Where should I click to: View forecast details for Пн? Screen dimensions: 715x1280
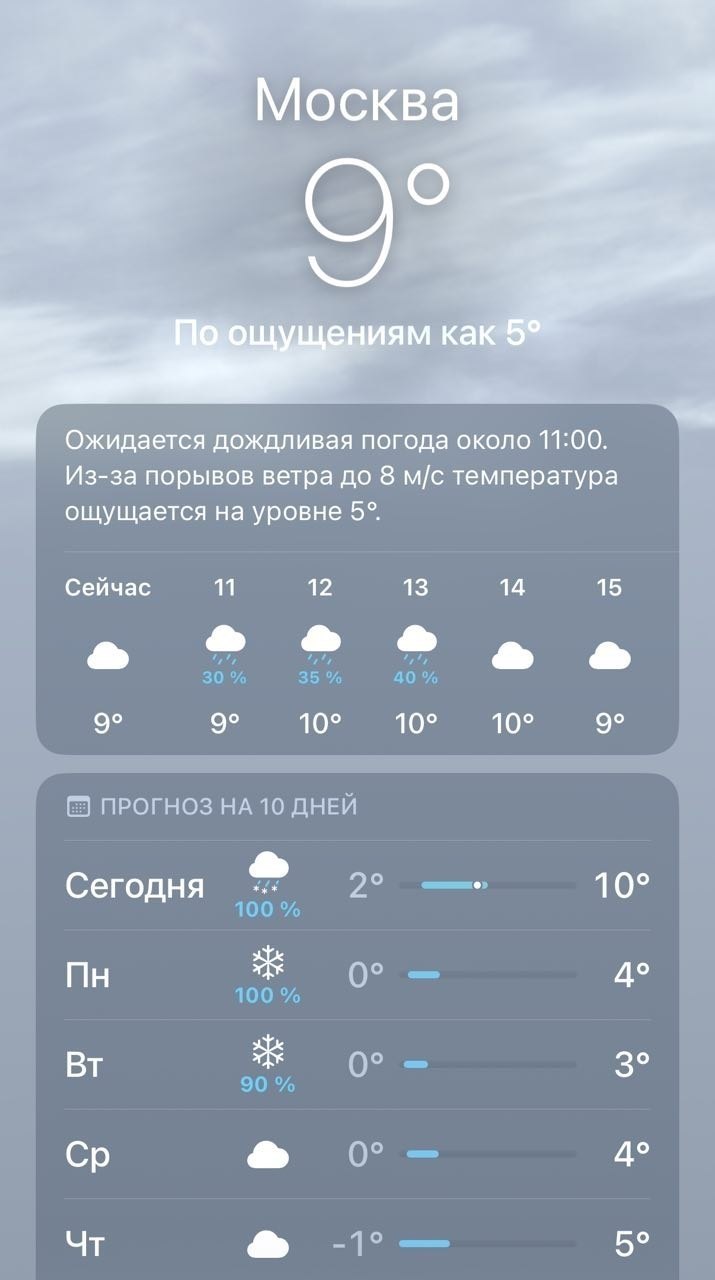tap(357, 975)
